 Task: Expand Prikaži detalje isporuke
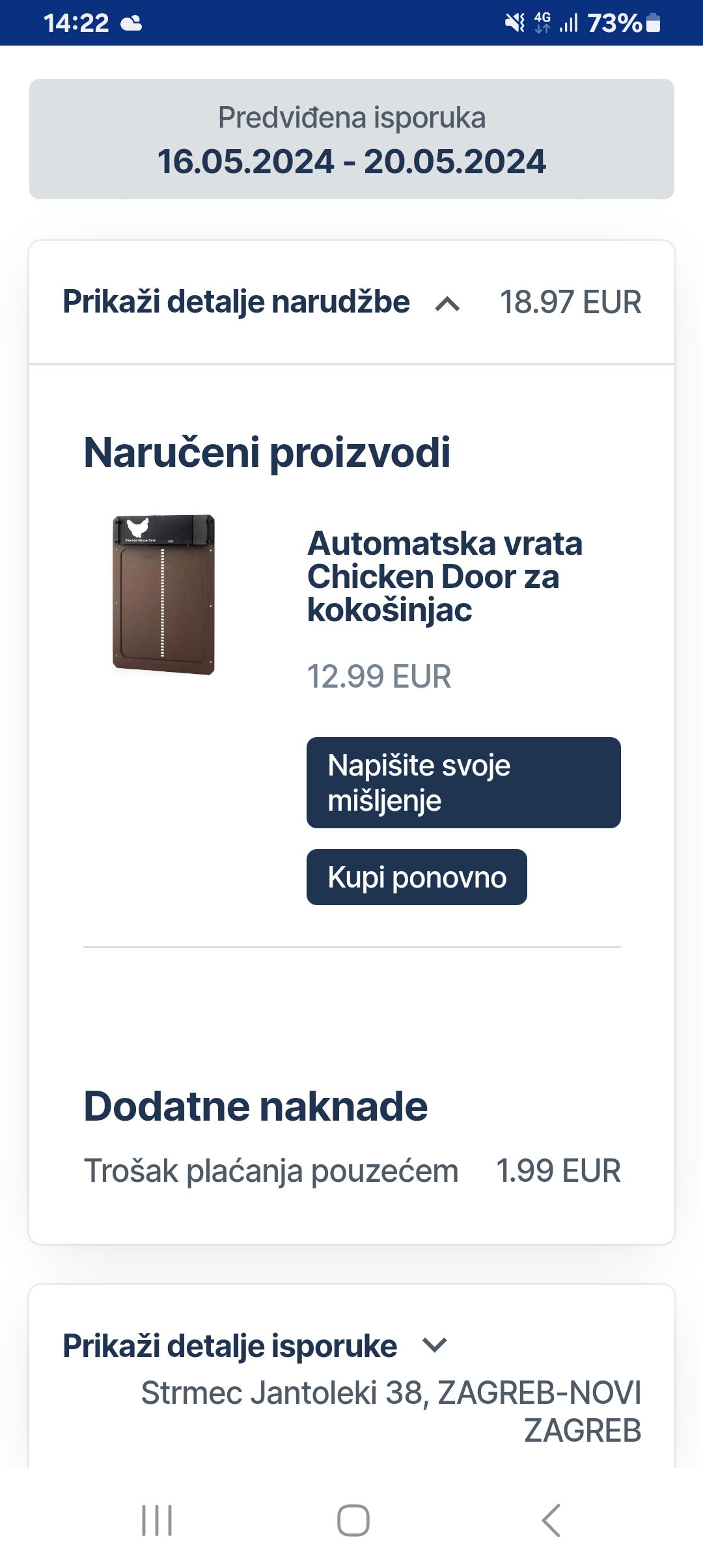256,1345
